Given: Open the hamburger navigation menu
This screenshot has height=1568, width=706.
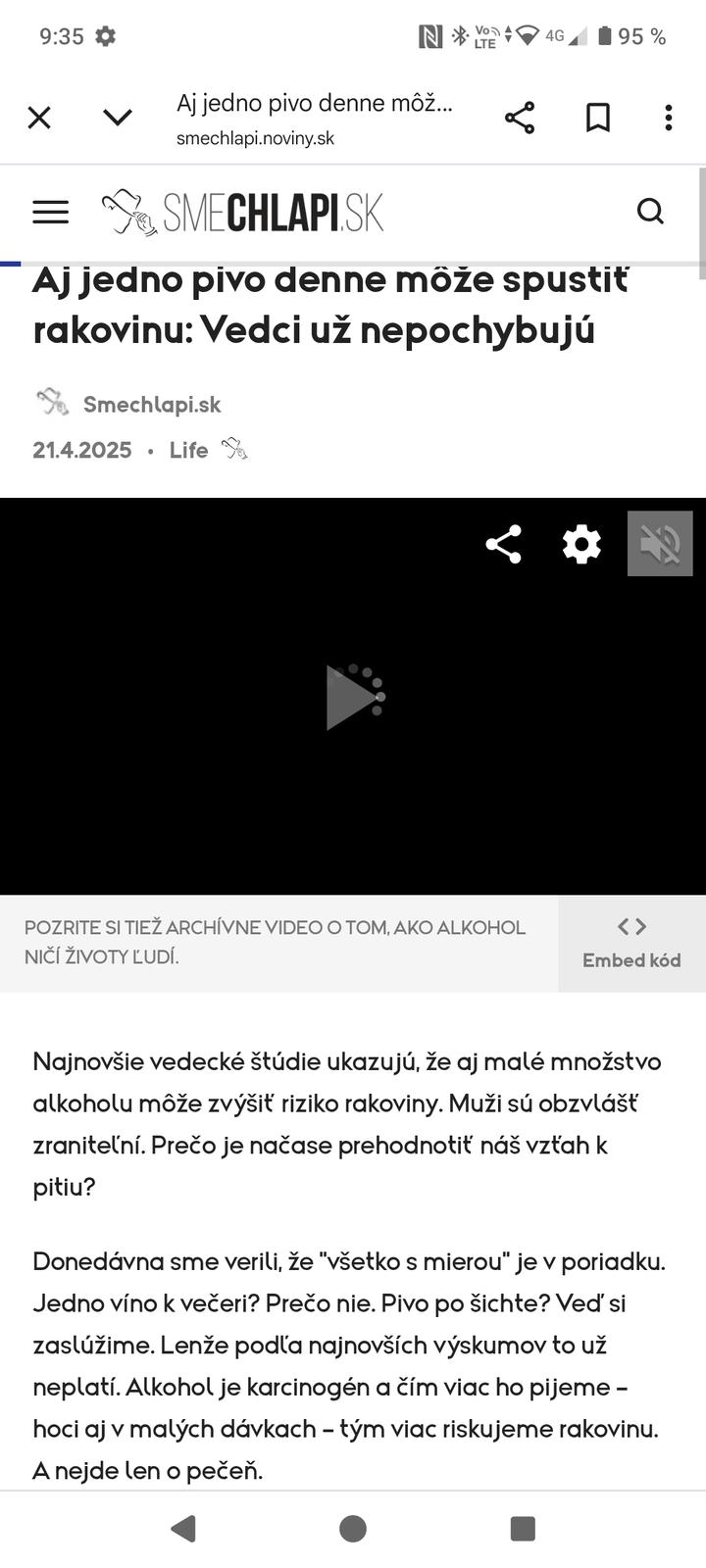Looking at the screenshot, I should tap(50, 212).
